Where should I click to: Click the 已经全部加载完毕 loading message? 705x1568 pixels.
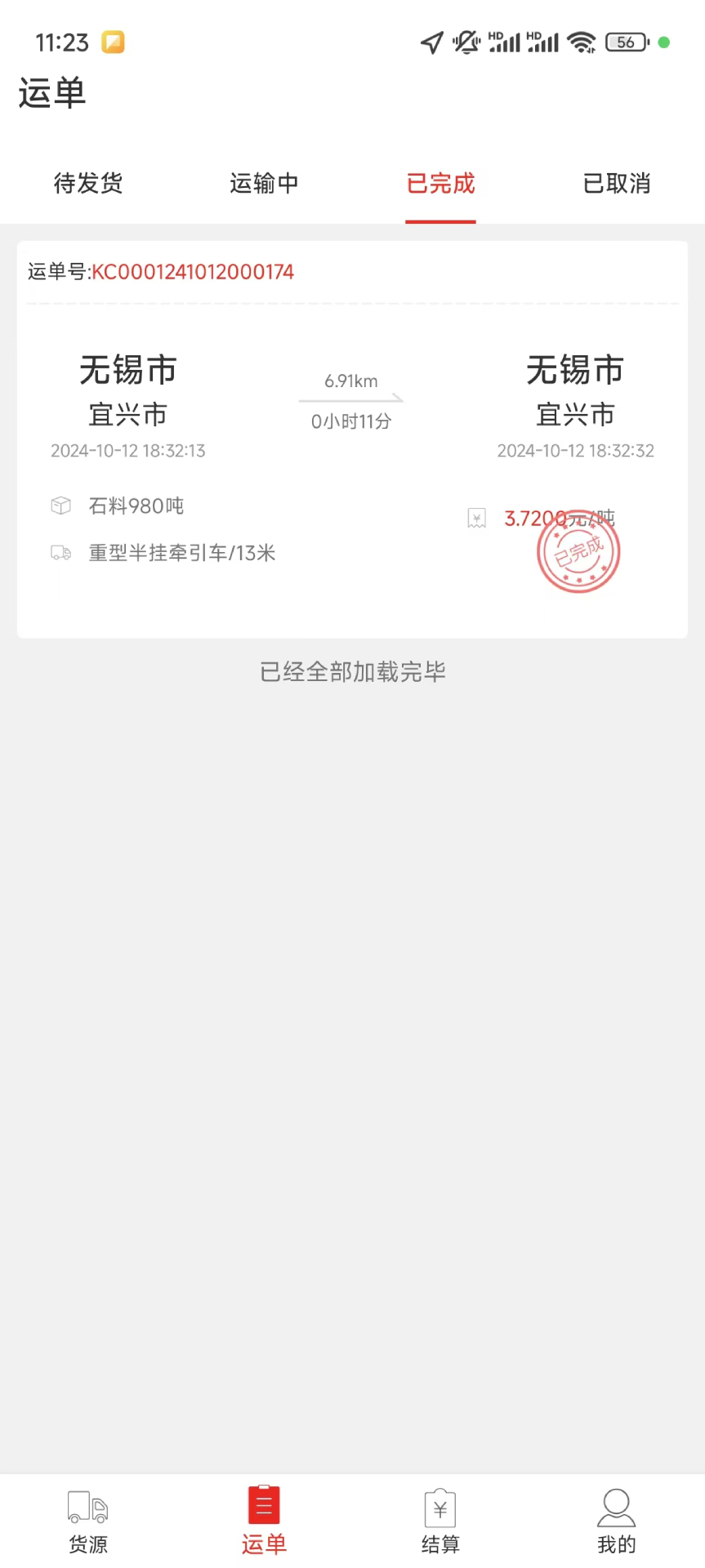click(x=352, y=670)
